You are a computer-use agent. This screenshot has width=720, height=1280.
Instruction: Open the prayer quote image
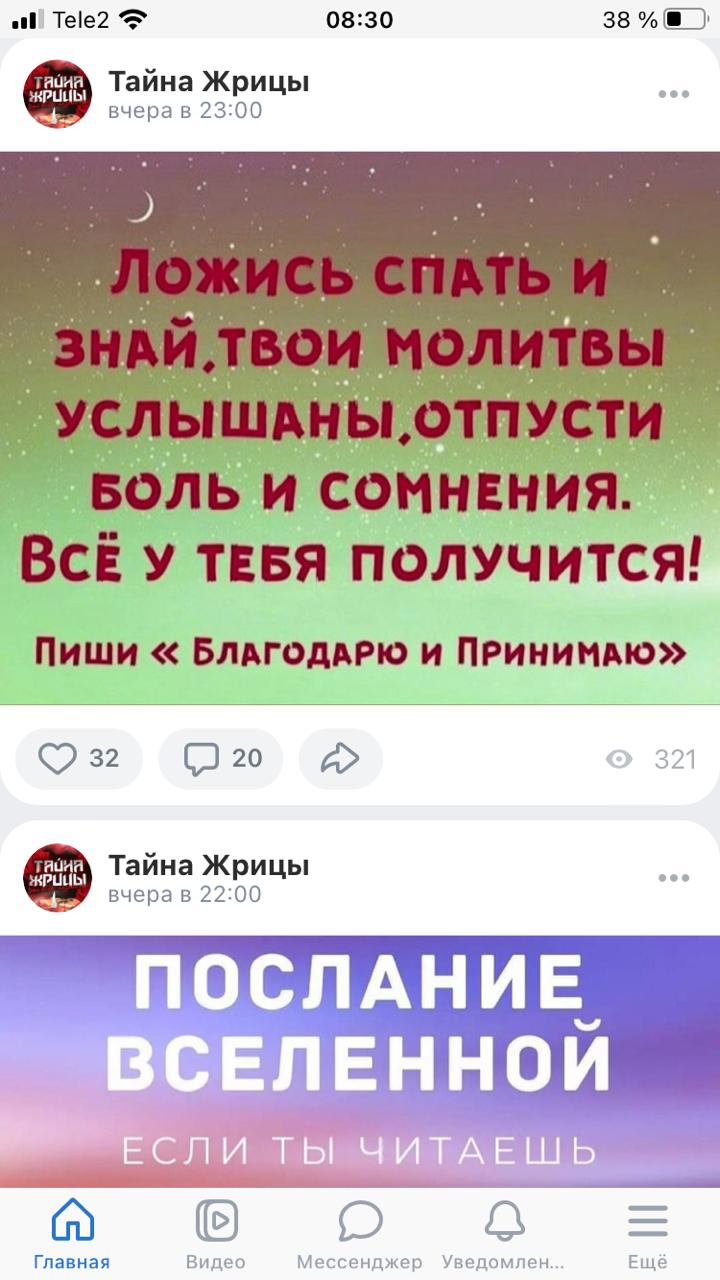pos(360,428)
